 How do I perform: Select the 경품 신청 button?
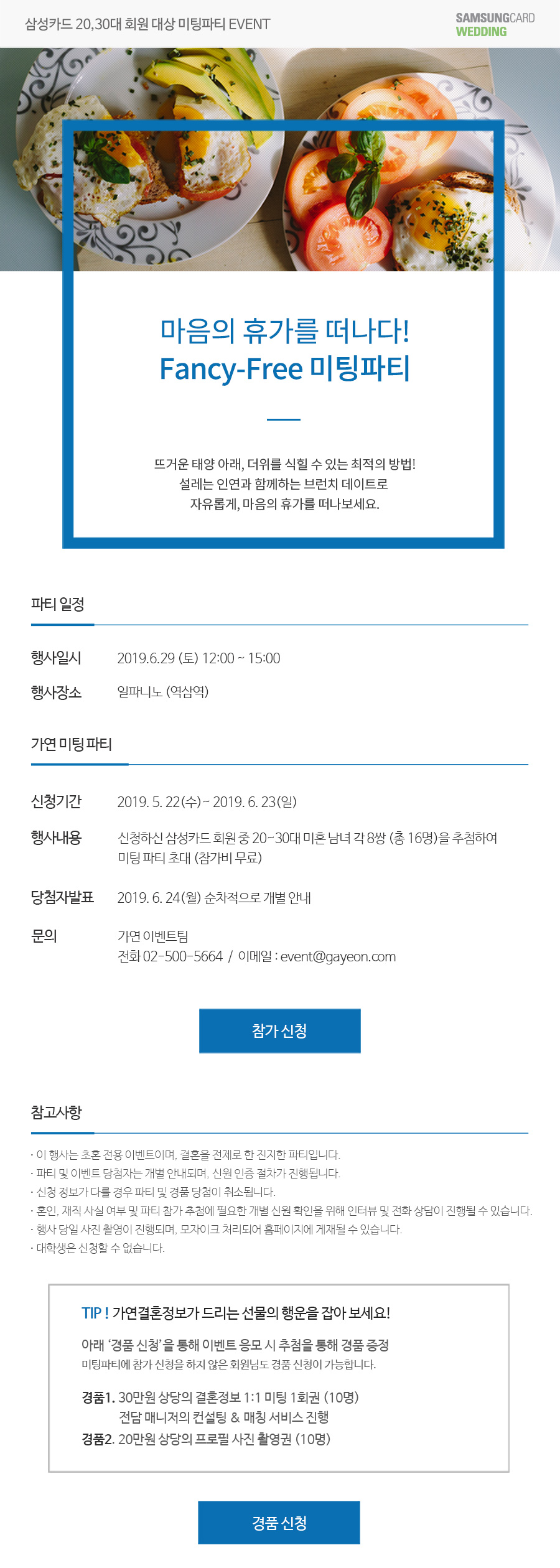click(279, 1523)
